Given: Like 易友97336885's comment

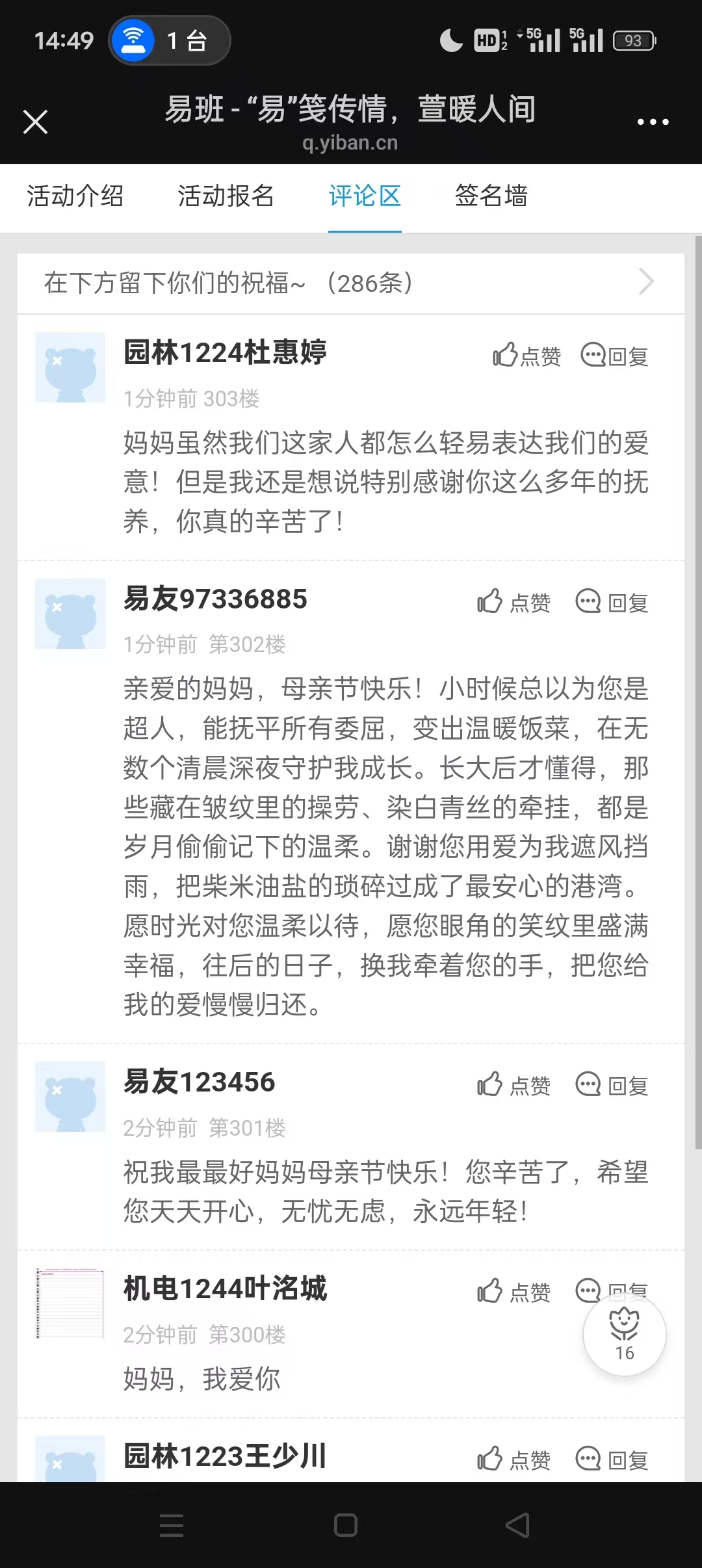Looking at the screenshot, I should (x=513, y=602).
